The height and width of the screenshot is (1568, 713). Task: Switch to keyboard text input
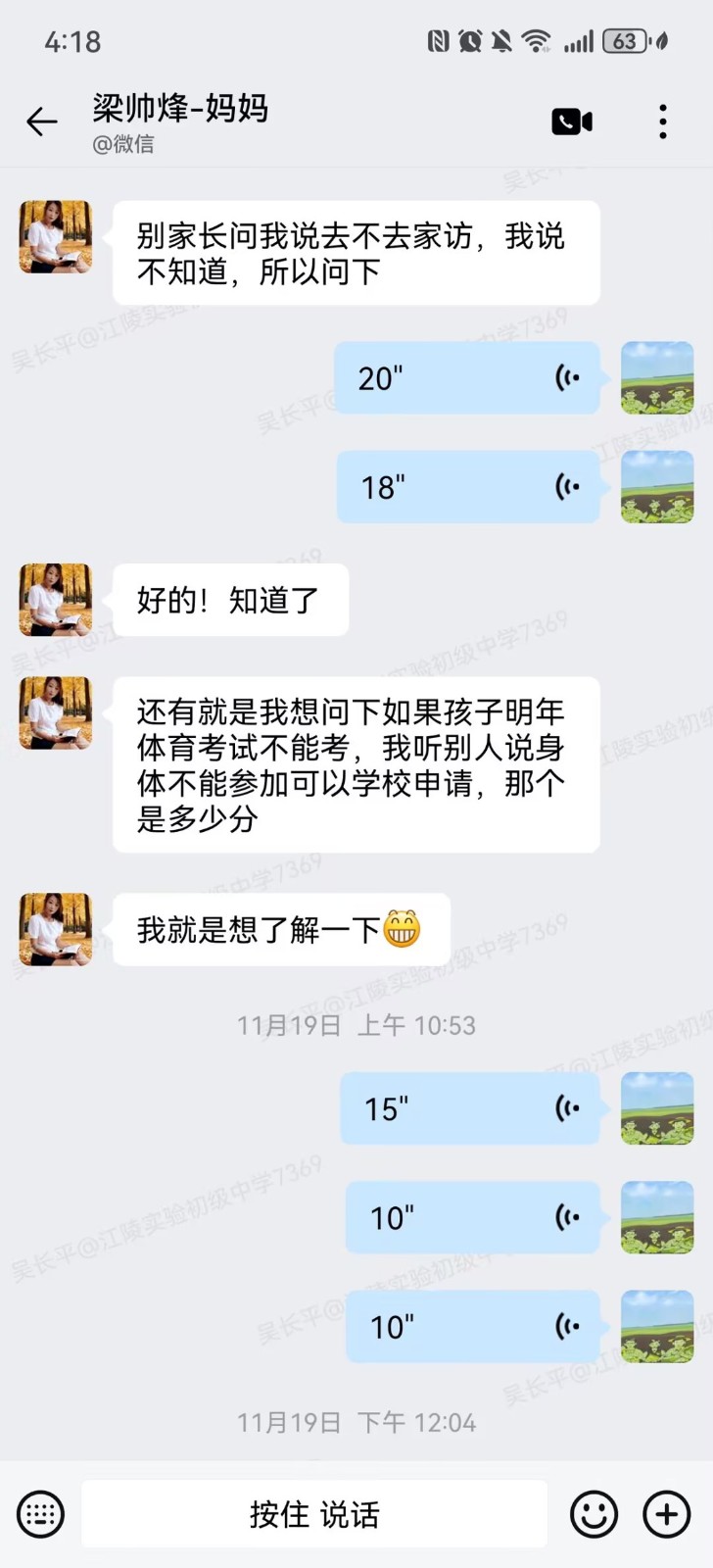pos(41,1514)
